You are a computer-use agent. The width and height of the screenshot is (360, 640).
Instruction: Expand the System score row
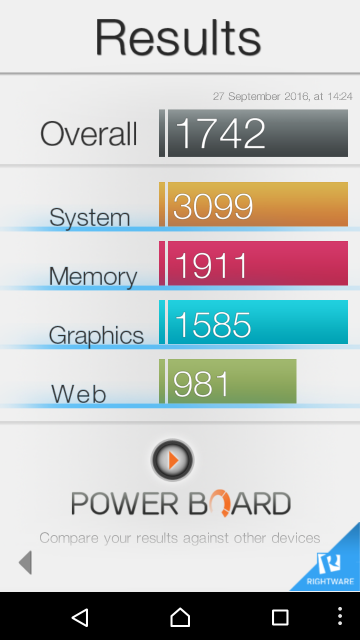(180, 205)
